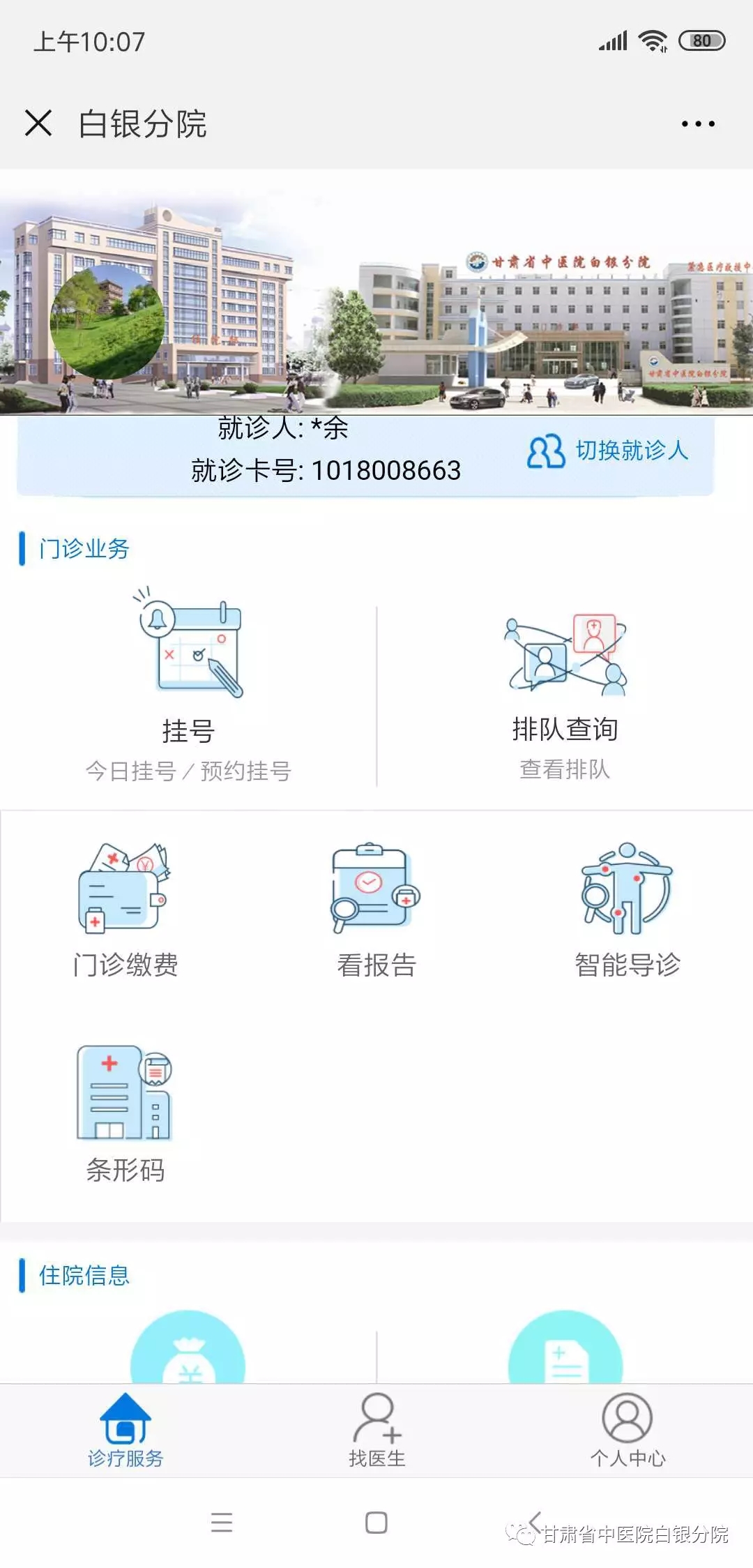Screen dimensions: 753x1568
Task: Switch to the 诊疗服务 tab
Action: [x=125, y=1430]
